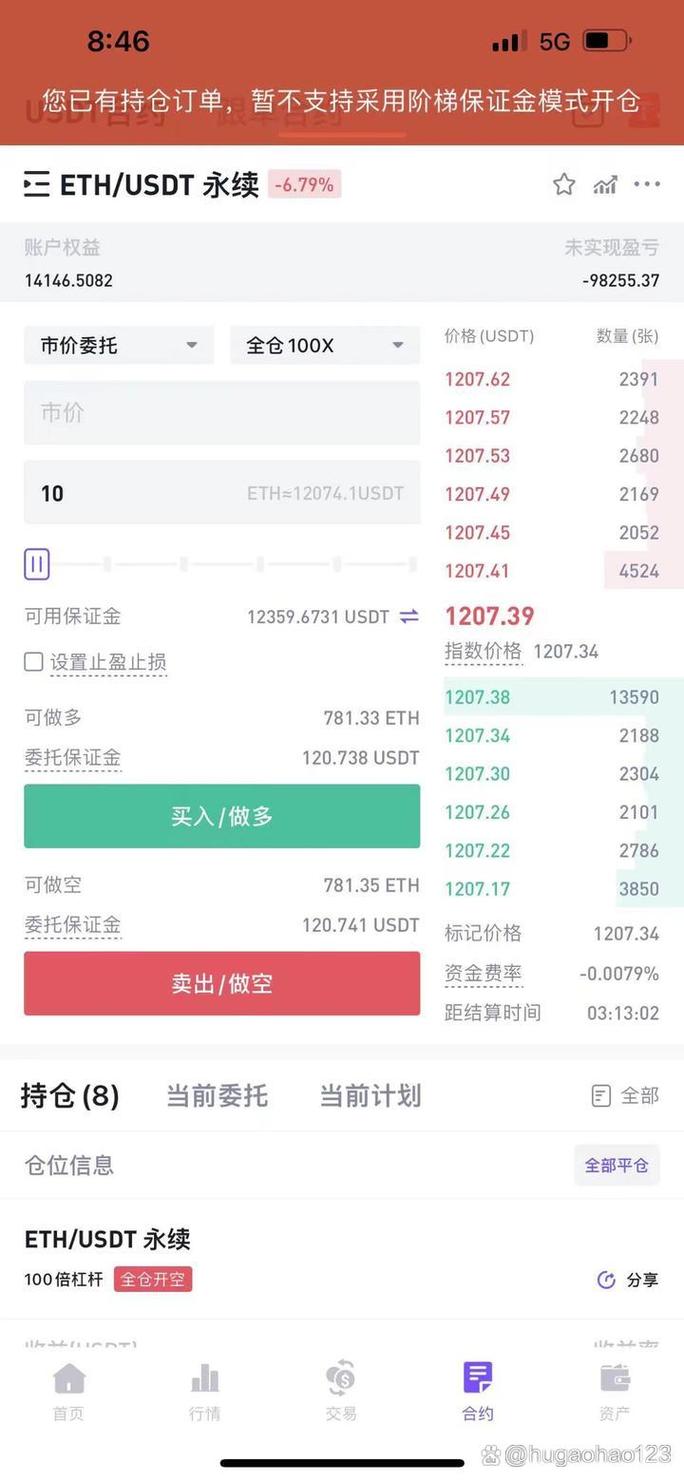Open the 行情 markets tab
Image resolution: width=684 pixels, height=1480 pixels.
205,1391
